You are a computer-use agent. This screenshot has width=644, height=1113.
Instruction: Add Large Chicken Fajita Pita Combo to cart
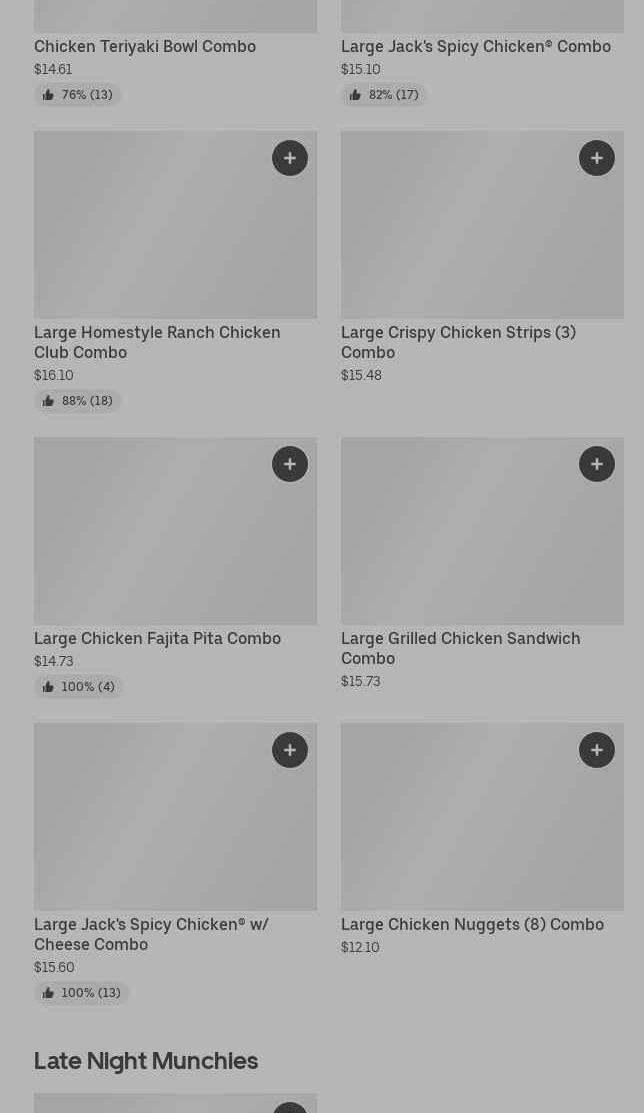pyautogui.click(x=290, y=464)
